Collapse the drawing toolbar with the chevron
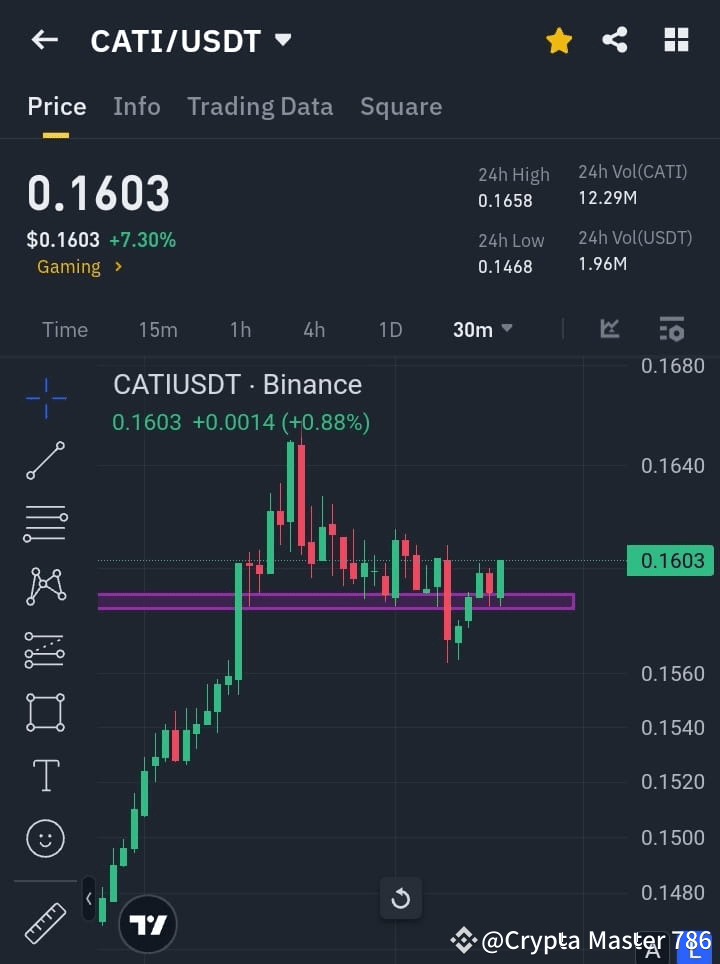The image size is (720, 964). coord(87,899)
